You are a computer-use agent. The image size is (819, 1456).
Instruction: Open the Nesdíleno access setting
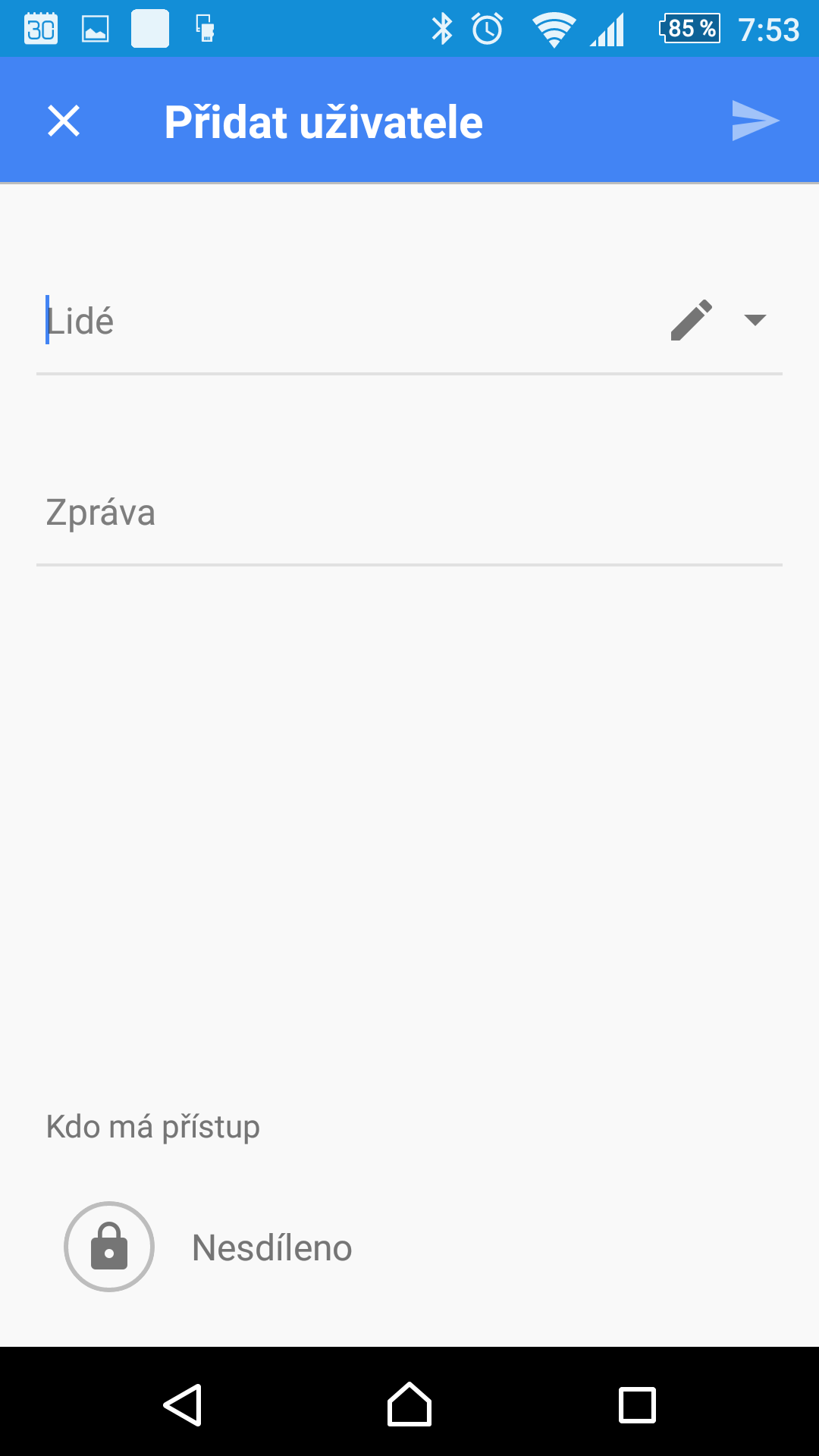409,1247
